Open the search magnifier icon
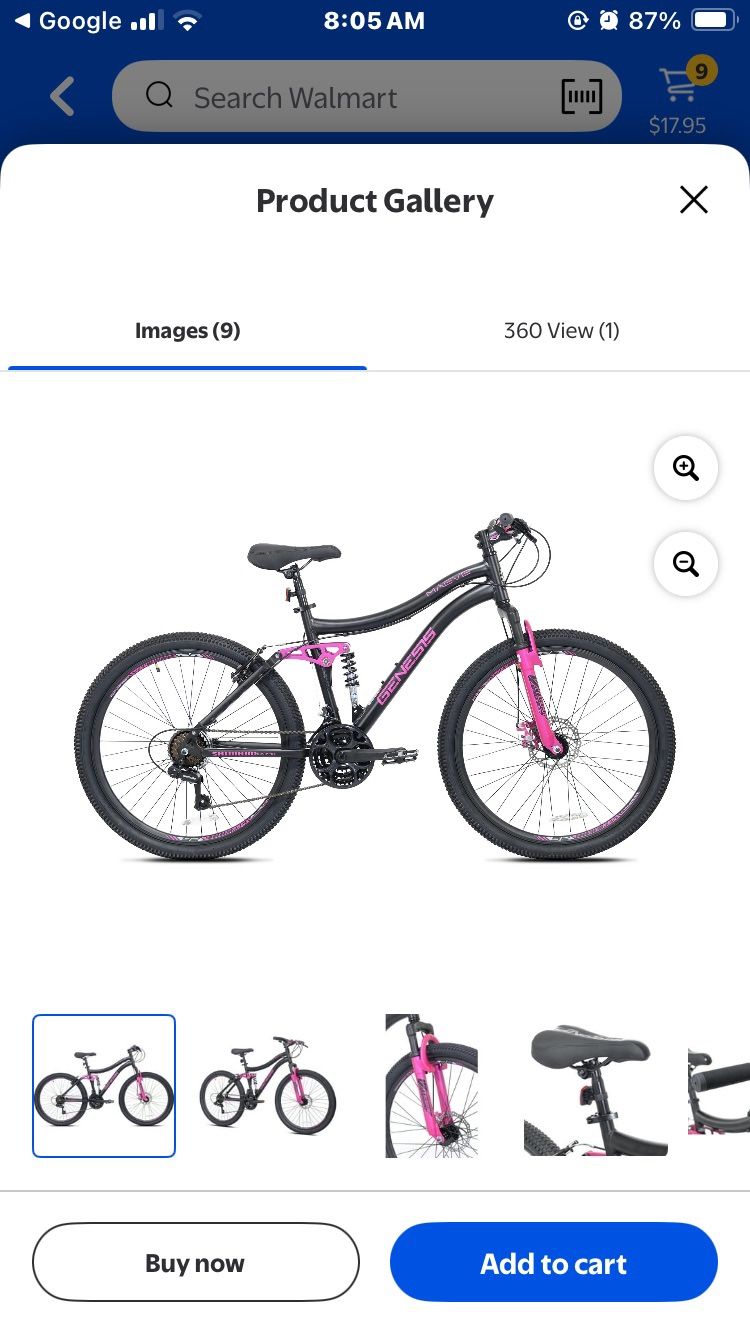The image size is (750, 1334). 160,96
